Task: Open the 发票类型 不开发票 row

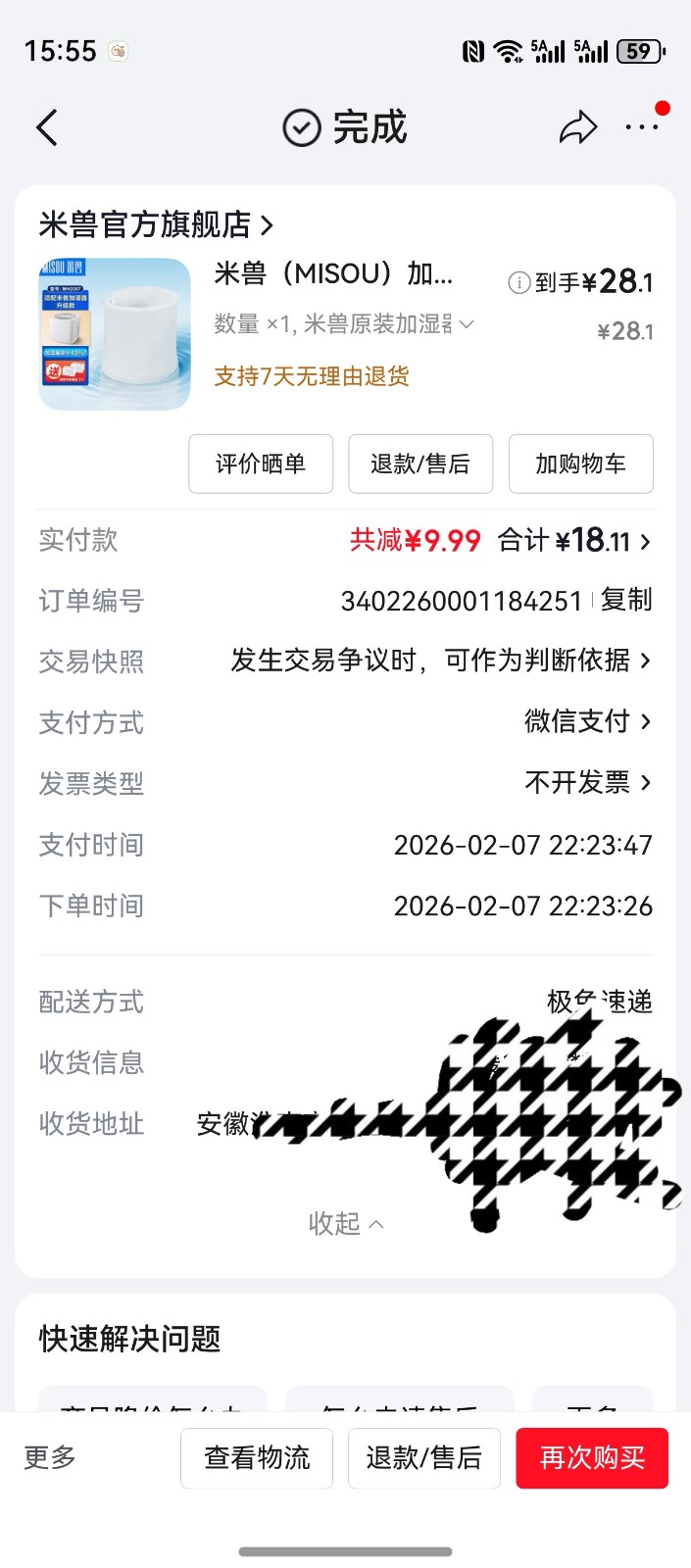Action: click(587, 782)
